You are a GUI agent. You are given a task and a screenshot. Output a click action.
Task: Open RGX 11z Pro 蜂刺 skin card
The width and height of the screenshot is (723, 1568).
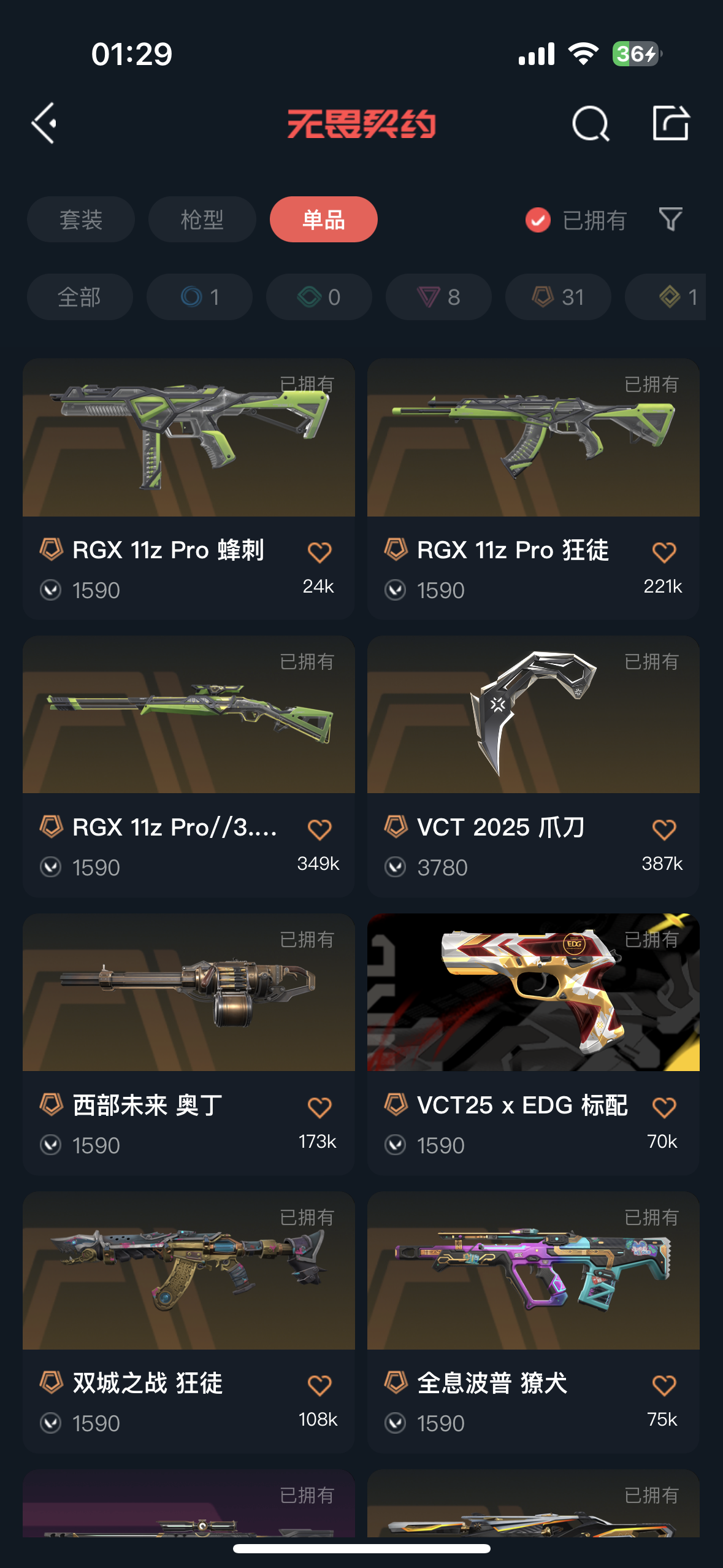point(188,438)
